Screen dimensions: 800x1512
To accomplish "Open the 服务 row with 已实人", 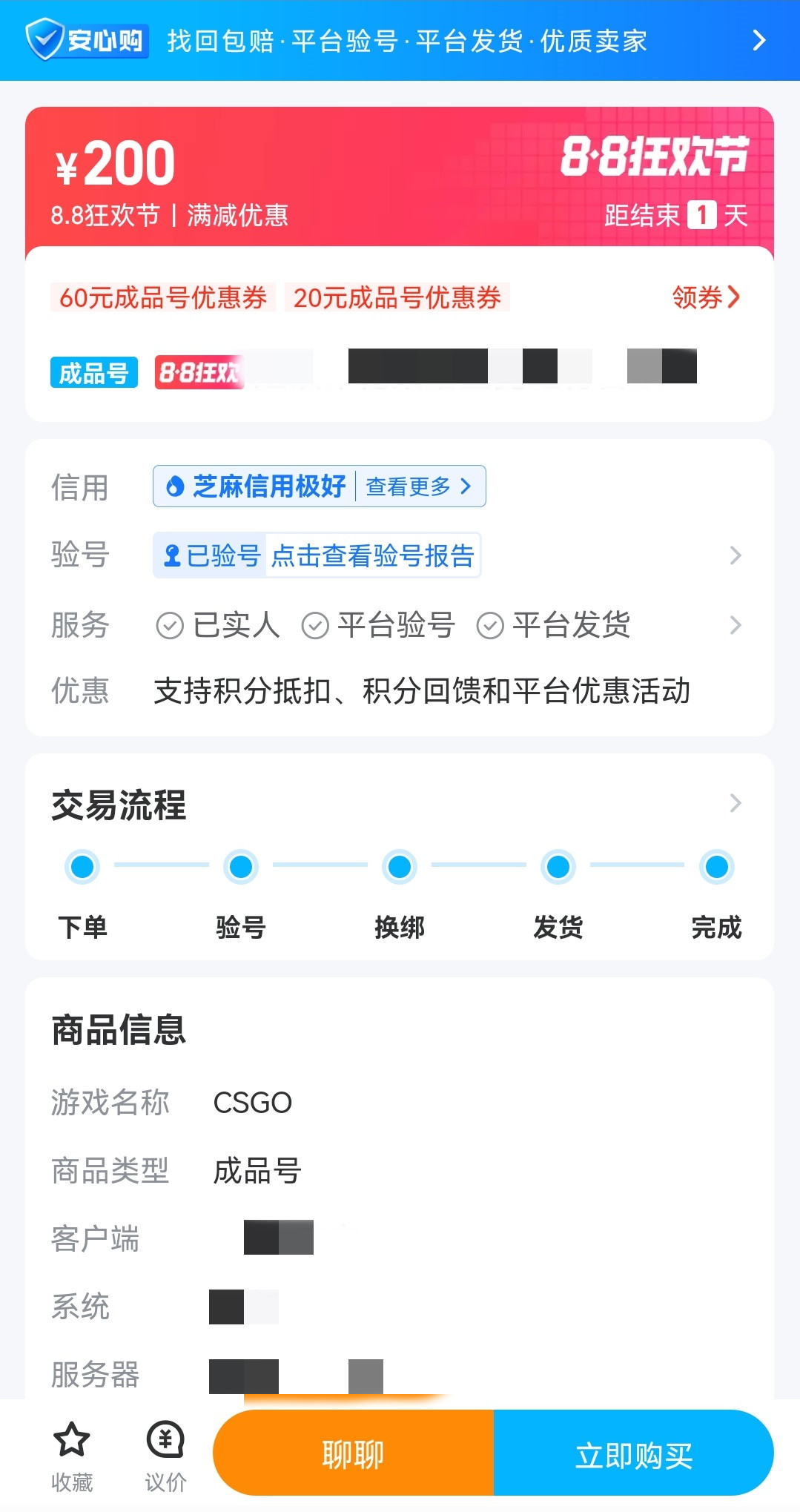I will click(400, 625).
